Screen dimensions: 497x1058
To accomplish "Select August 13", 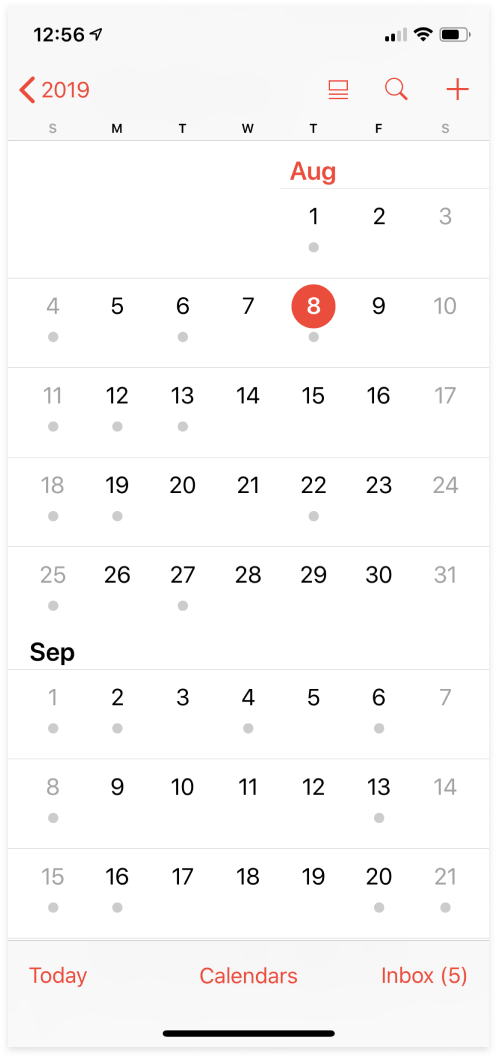I will click(x=183, y=396).
